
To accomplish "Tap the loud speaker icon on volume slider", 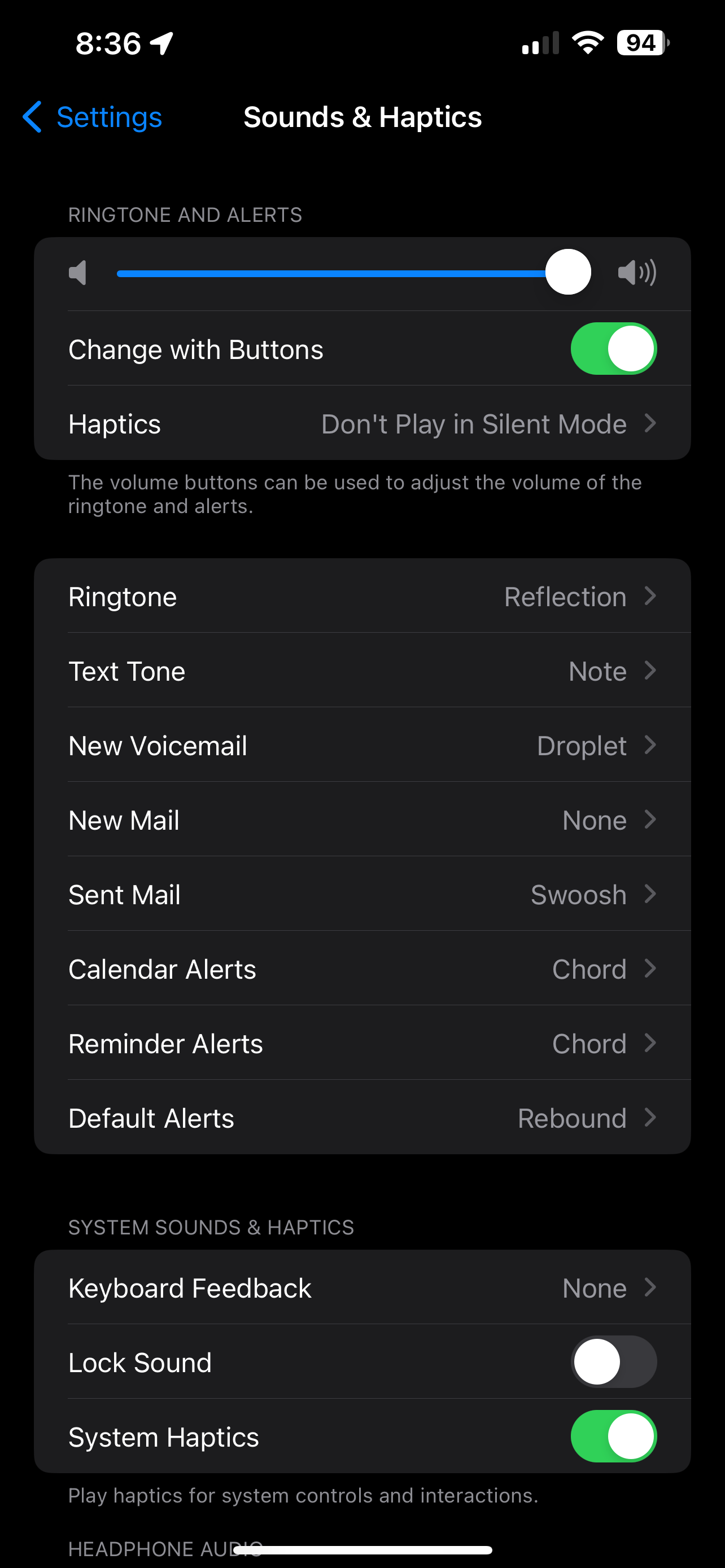I will click(x=637, y=273).
